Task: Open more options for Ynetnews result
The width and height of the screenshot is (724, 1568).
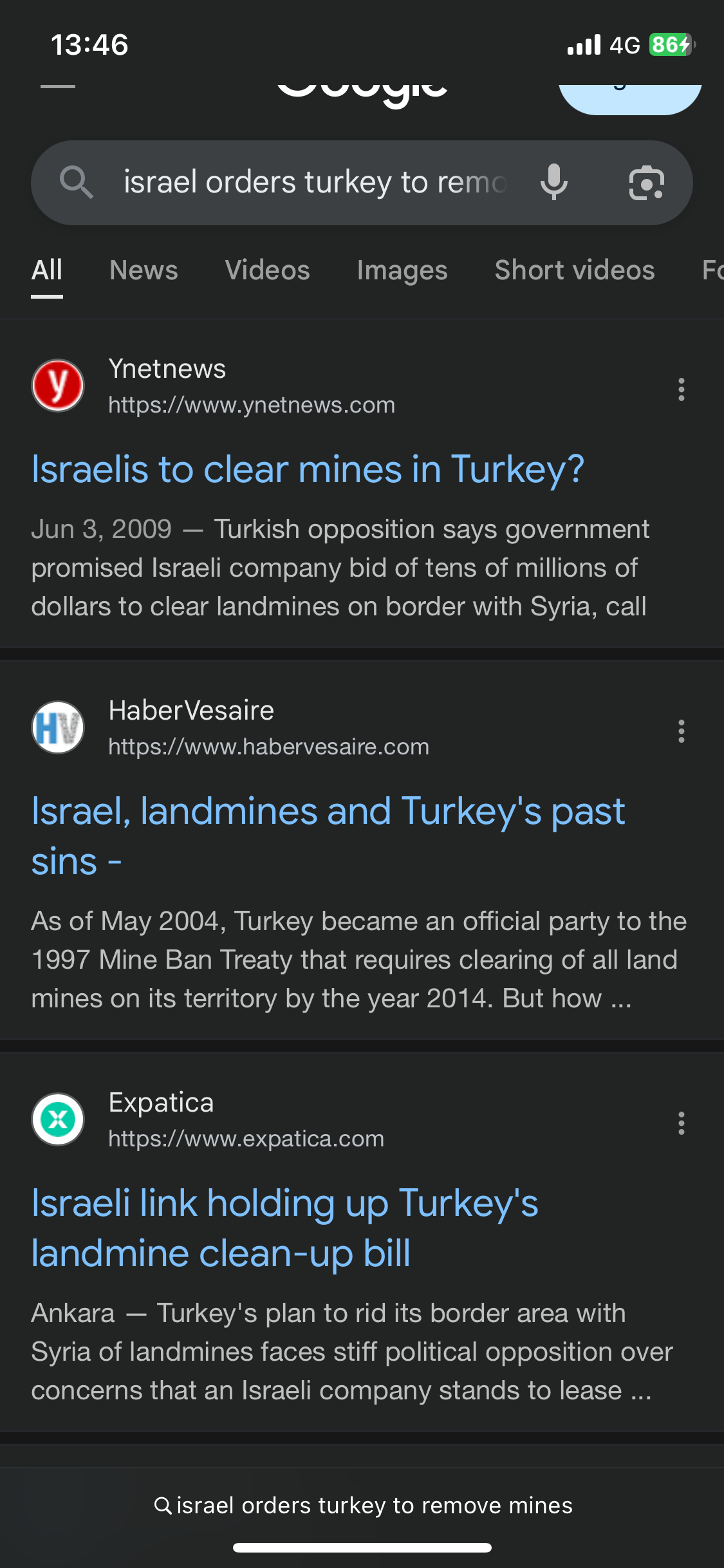Action: pyautogui.click(x=681, y=389)
